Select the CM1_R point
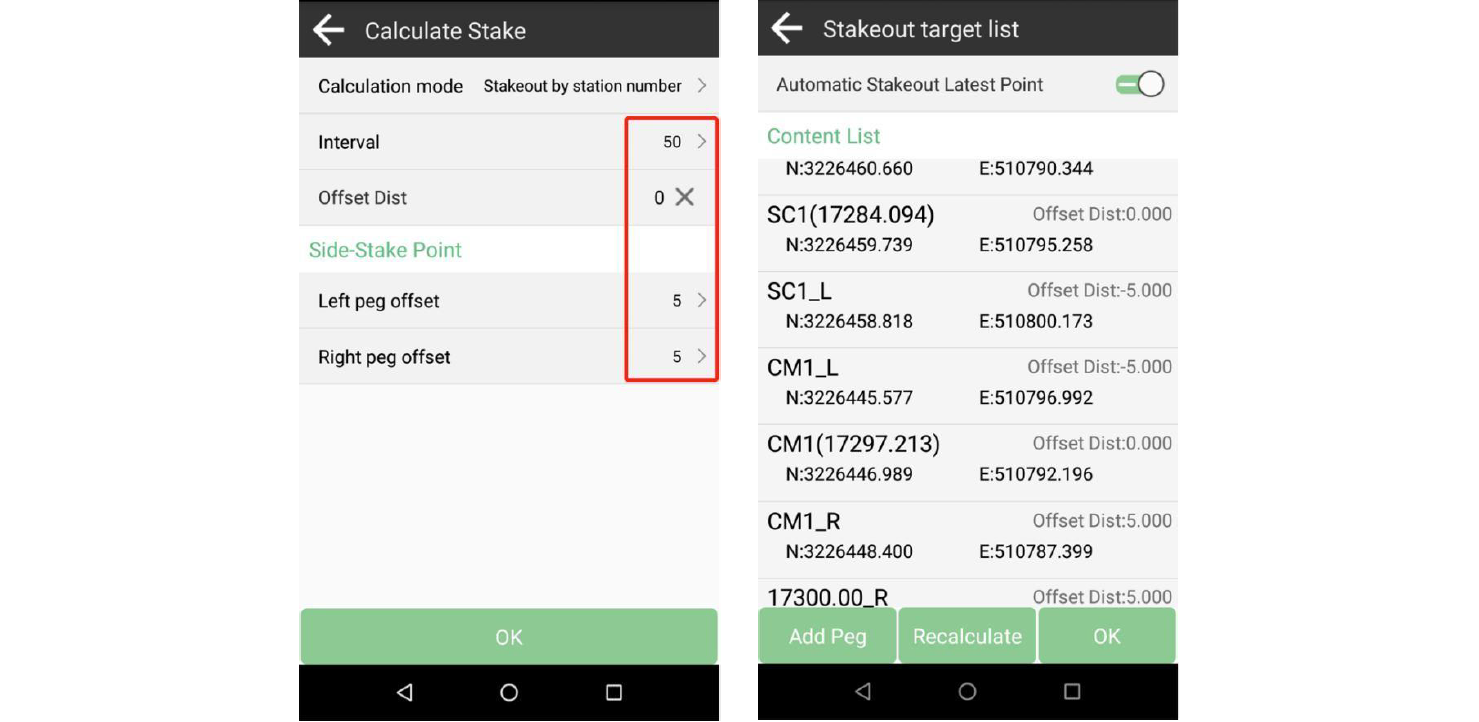 (967, 536)
